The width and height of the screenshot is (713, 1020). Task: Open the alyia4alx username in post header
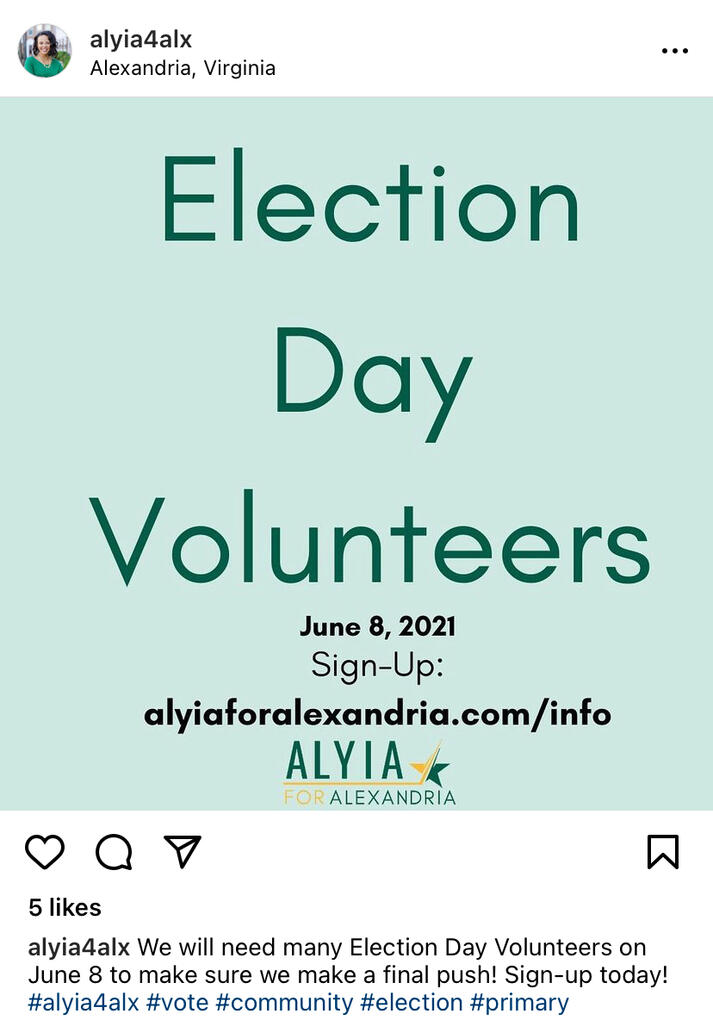140,40
